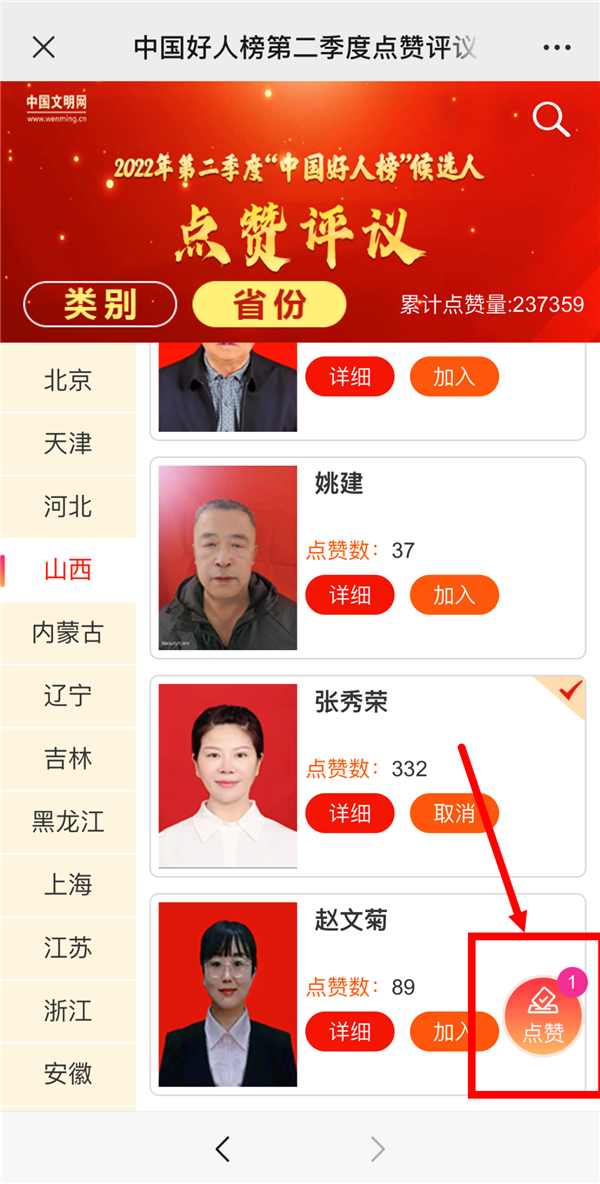Viewport: 600px width, 1184px height.
Task: Select 北京 in the province list
Action: tap(68, 380)
